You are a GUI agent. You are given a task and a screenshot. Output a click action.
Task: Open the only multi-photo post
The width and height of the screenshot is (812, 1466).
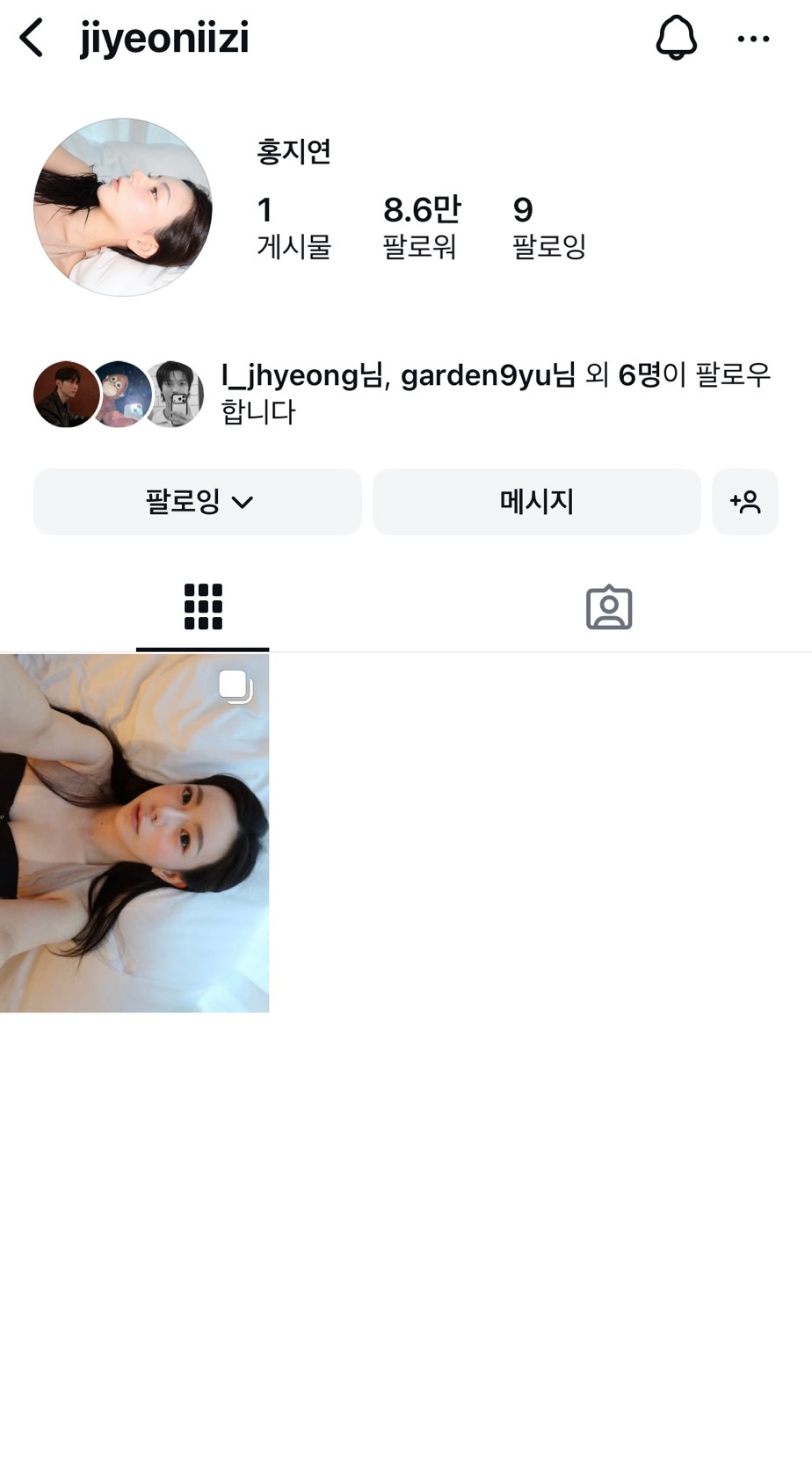134,833
